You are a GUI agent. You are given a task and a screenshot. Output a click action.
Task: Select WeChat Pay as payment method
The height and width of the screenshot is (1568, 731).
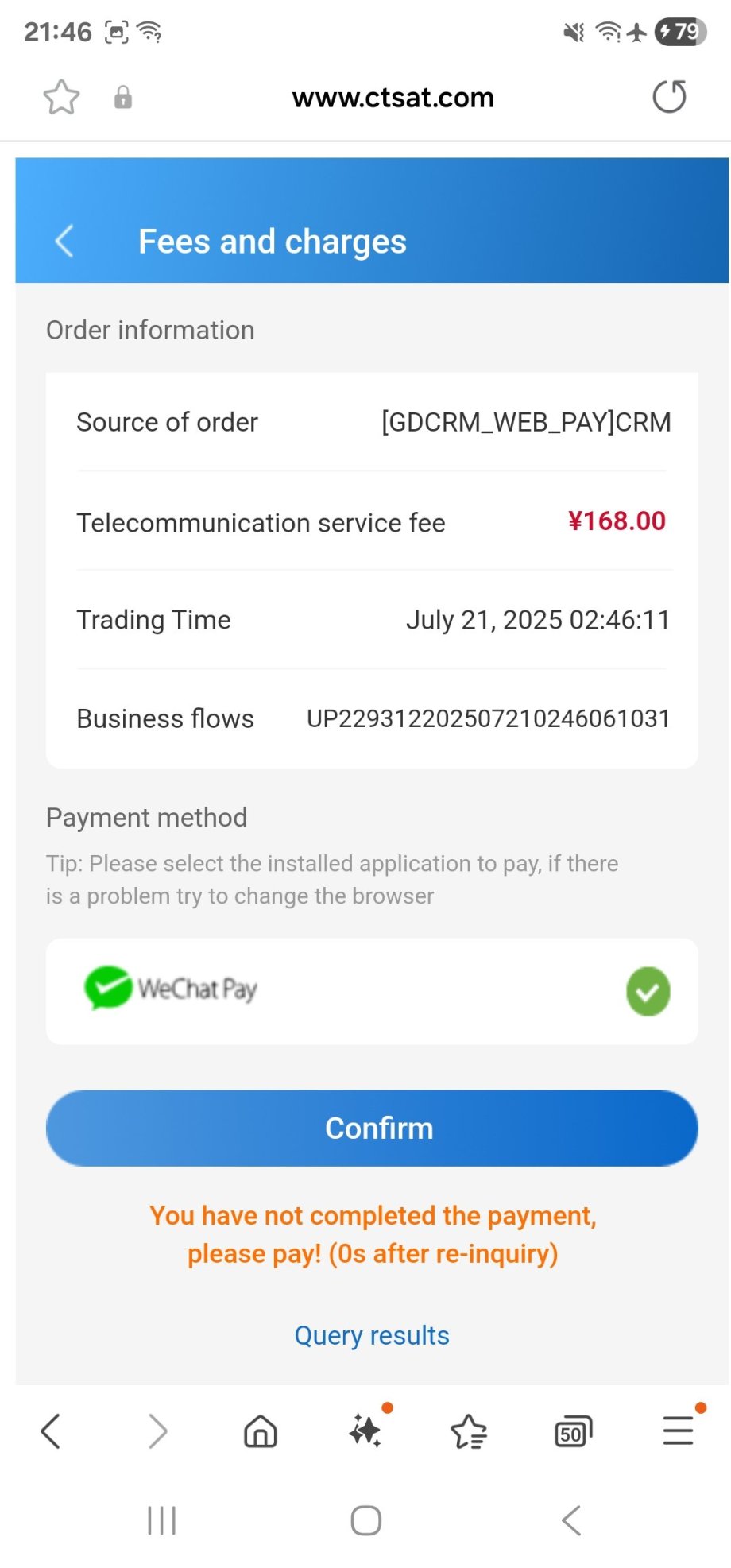click(372, 991)
